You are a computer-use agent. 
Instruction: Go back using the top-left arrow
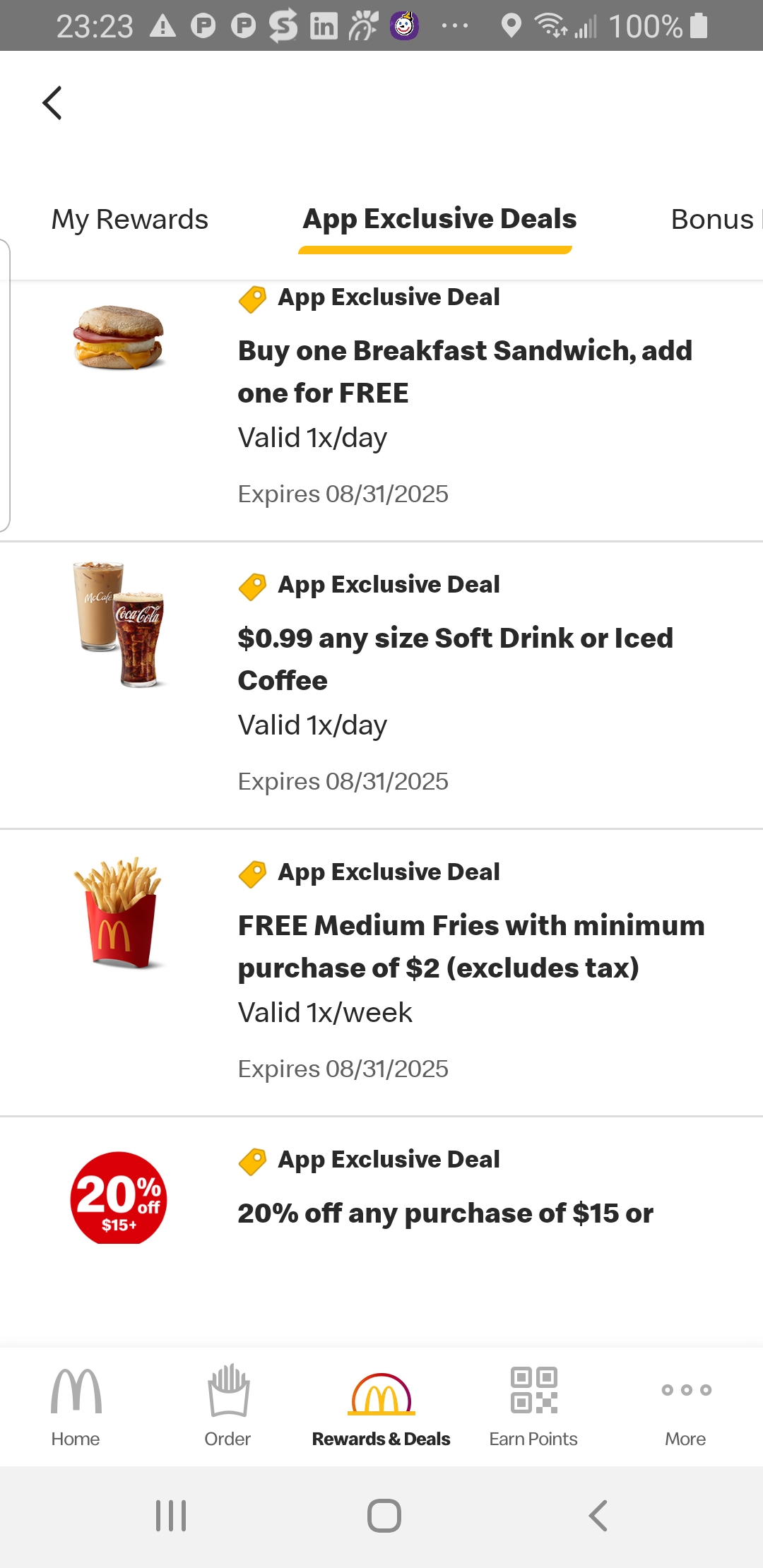(x=52, y=103)
